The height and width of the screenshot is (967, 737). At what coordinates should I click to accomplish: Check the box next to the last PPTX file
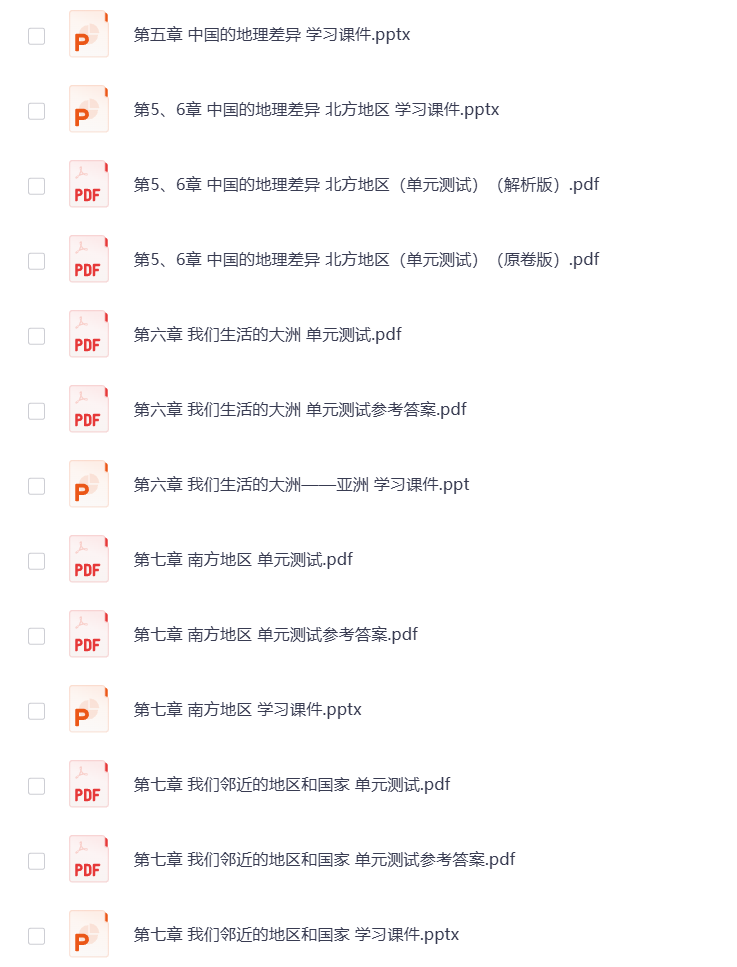pos(36,934)
